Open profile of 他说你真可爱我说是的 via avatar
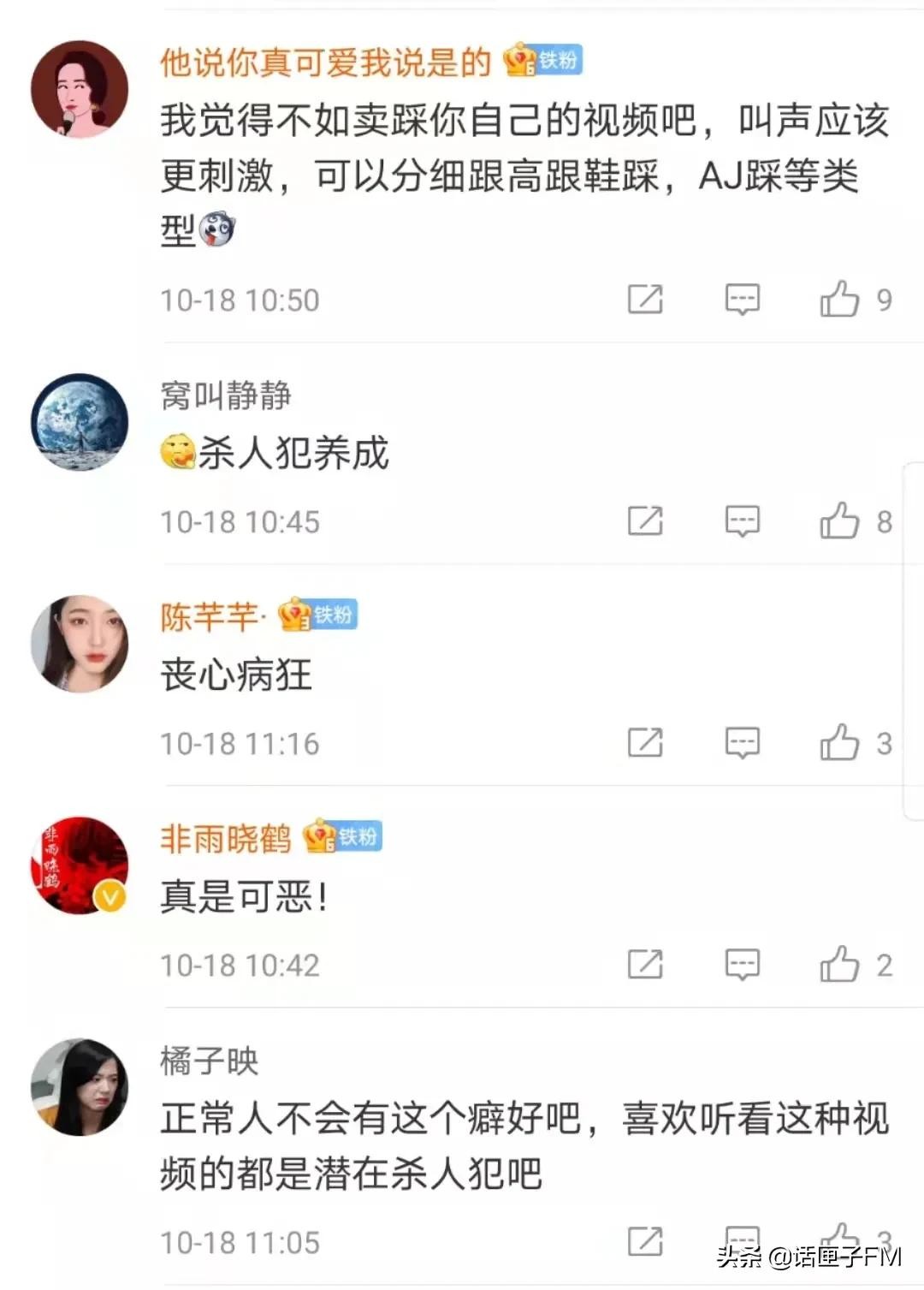This screenshot has height=1290, width=924. pyautogui.click(x=80, y=89)
